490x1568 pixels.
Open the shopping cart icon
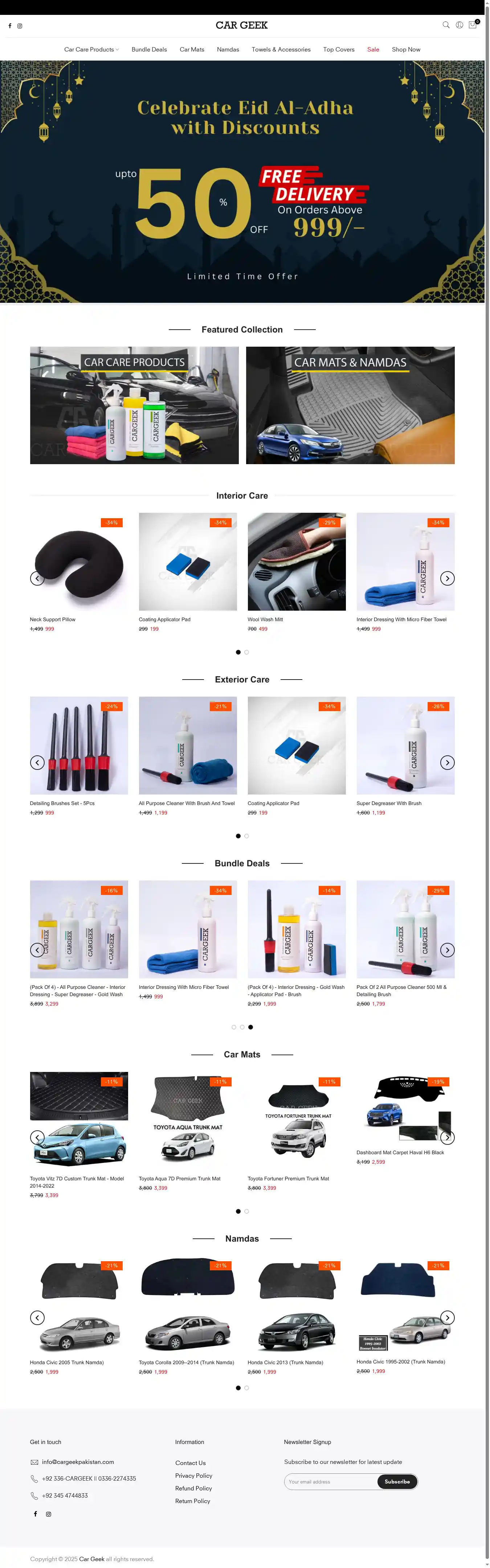(472, 25)
